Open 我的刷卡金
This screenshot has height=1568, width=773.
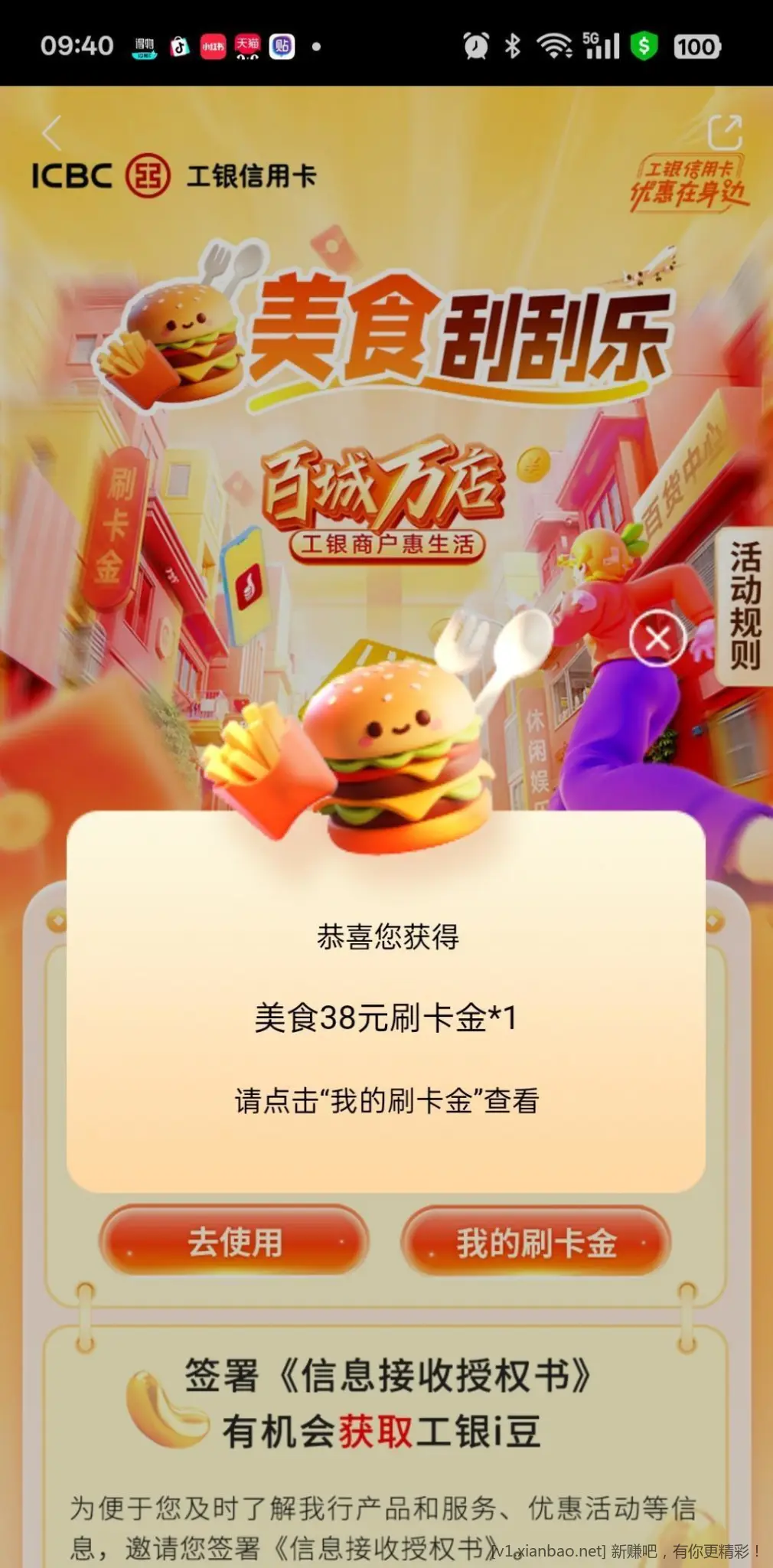(536, 1241)
